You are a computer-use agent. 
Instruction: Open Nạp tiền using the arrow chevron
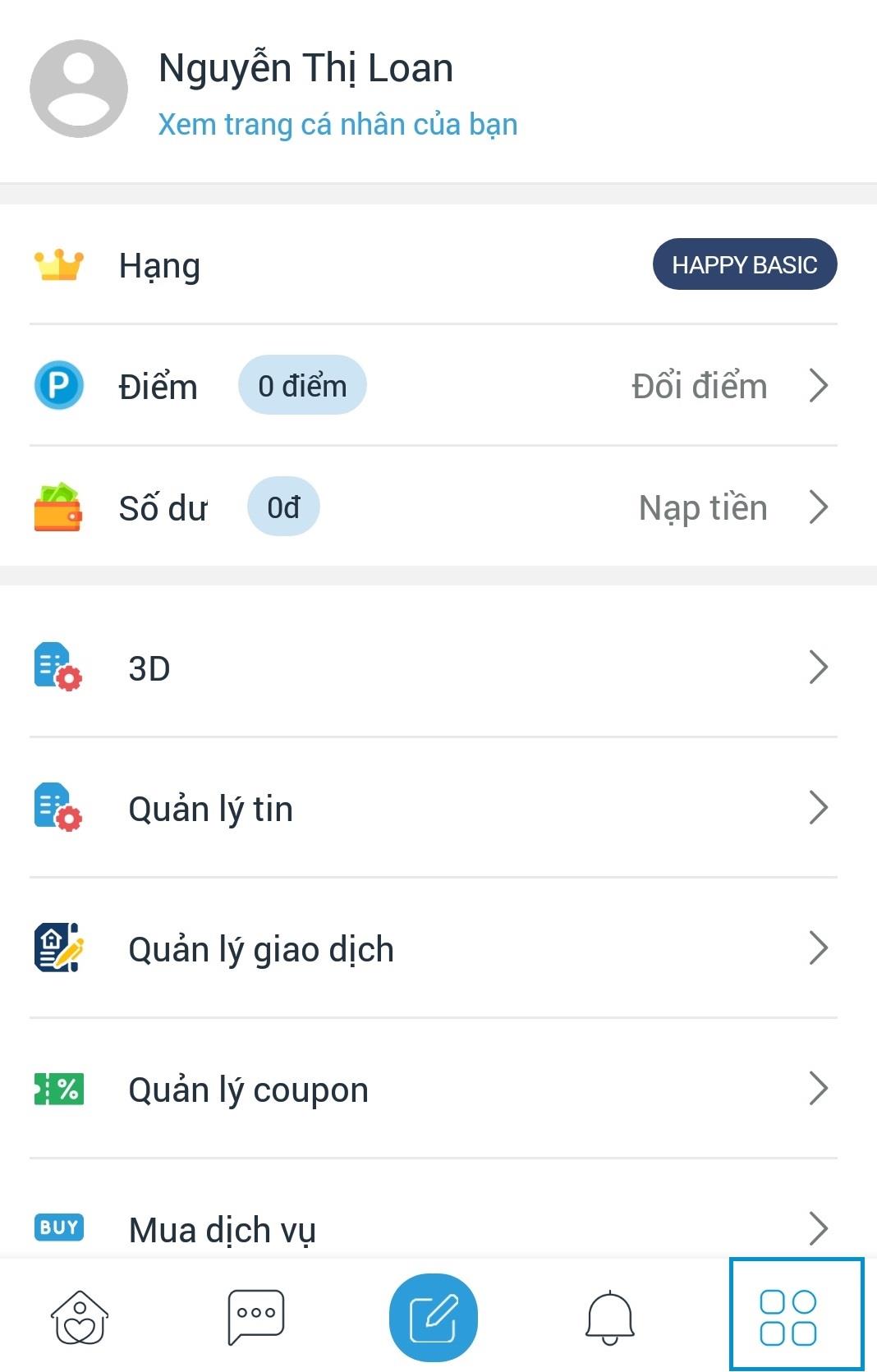tap(818, 507)
